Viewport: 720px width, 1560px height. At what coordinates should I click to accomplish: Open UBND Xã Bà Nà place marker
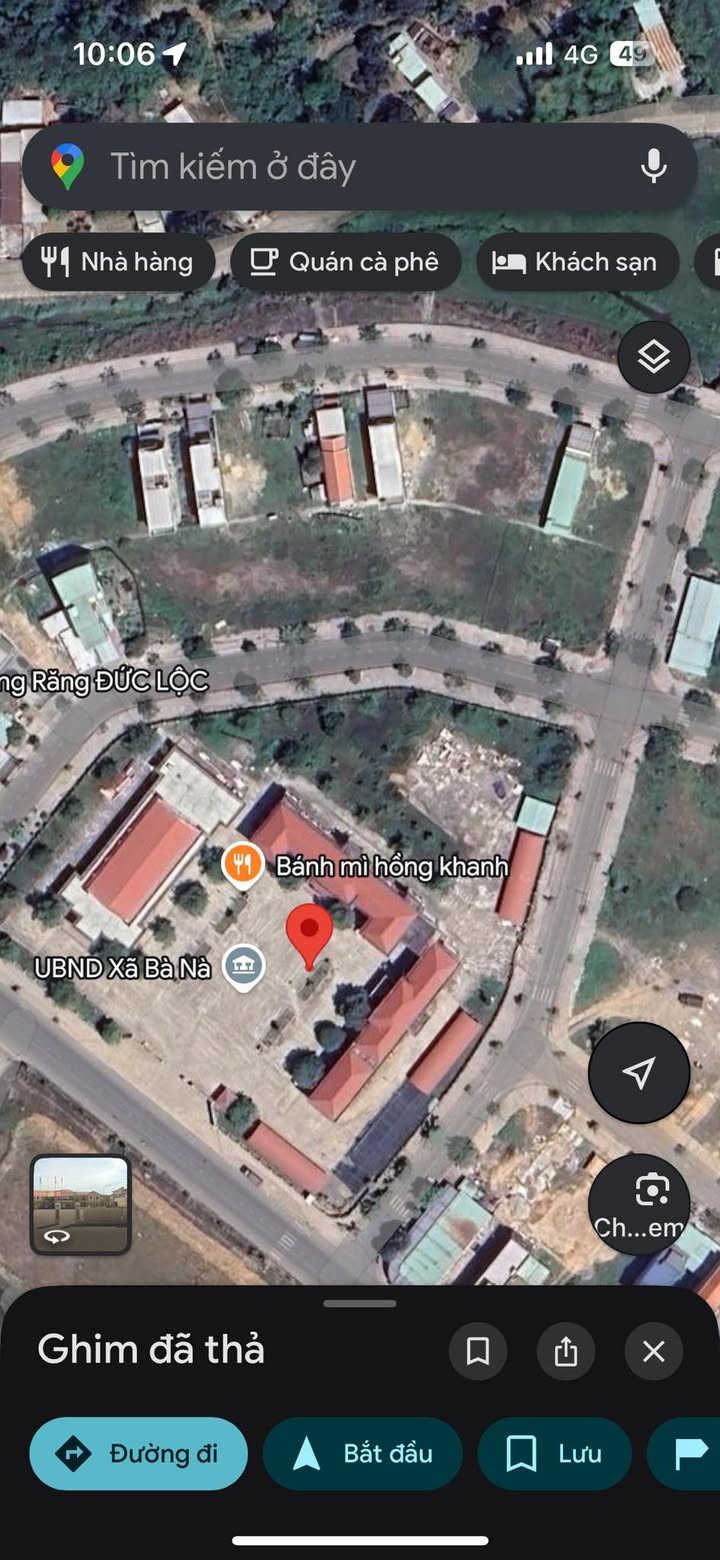(244, 967)
